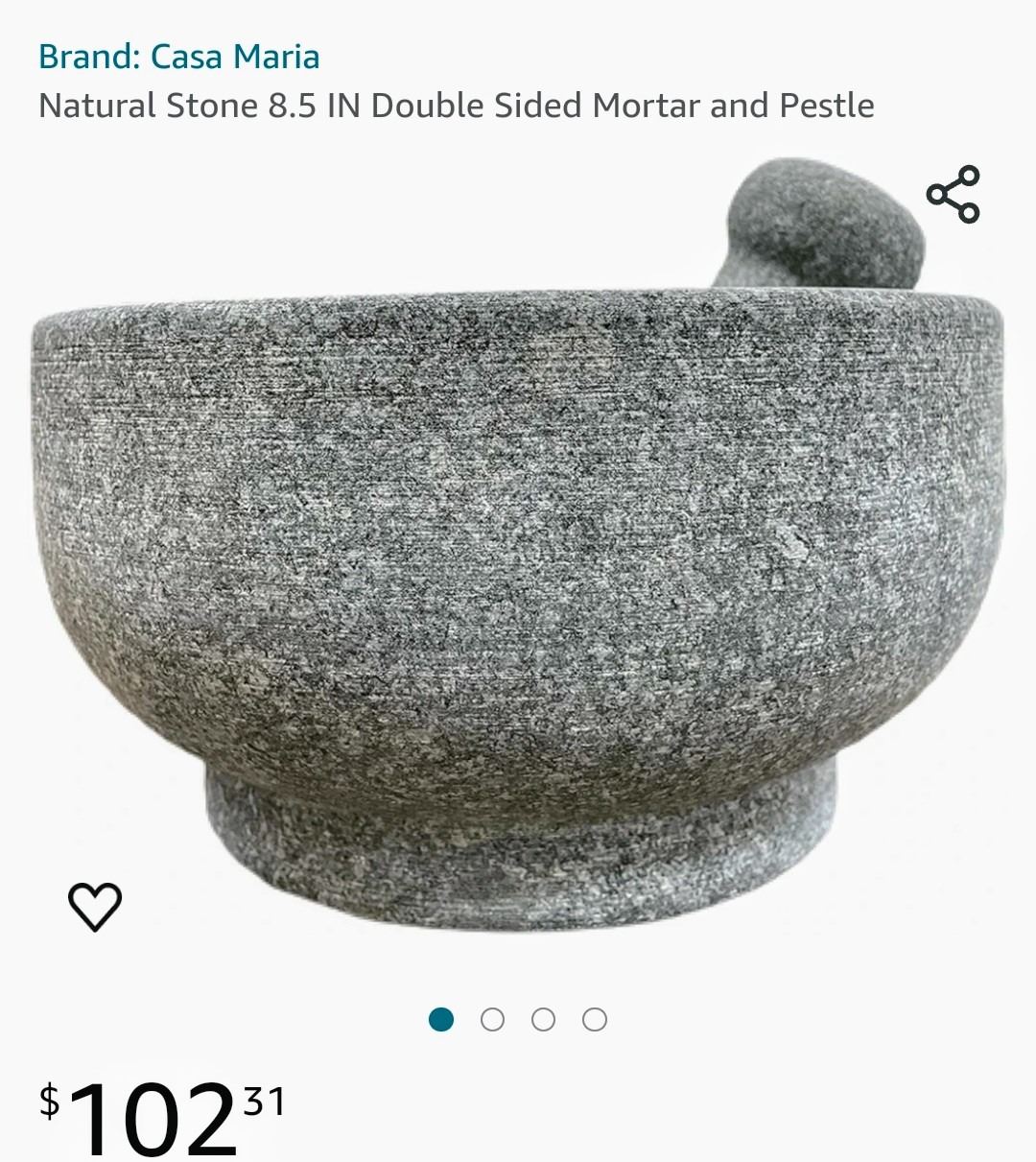Open the Casa Maria brand link
This screenshot has height=1162, width=1036.
(178, 57)
